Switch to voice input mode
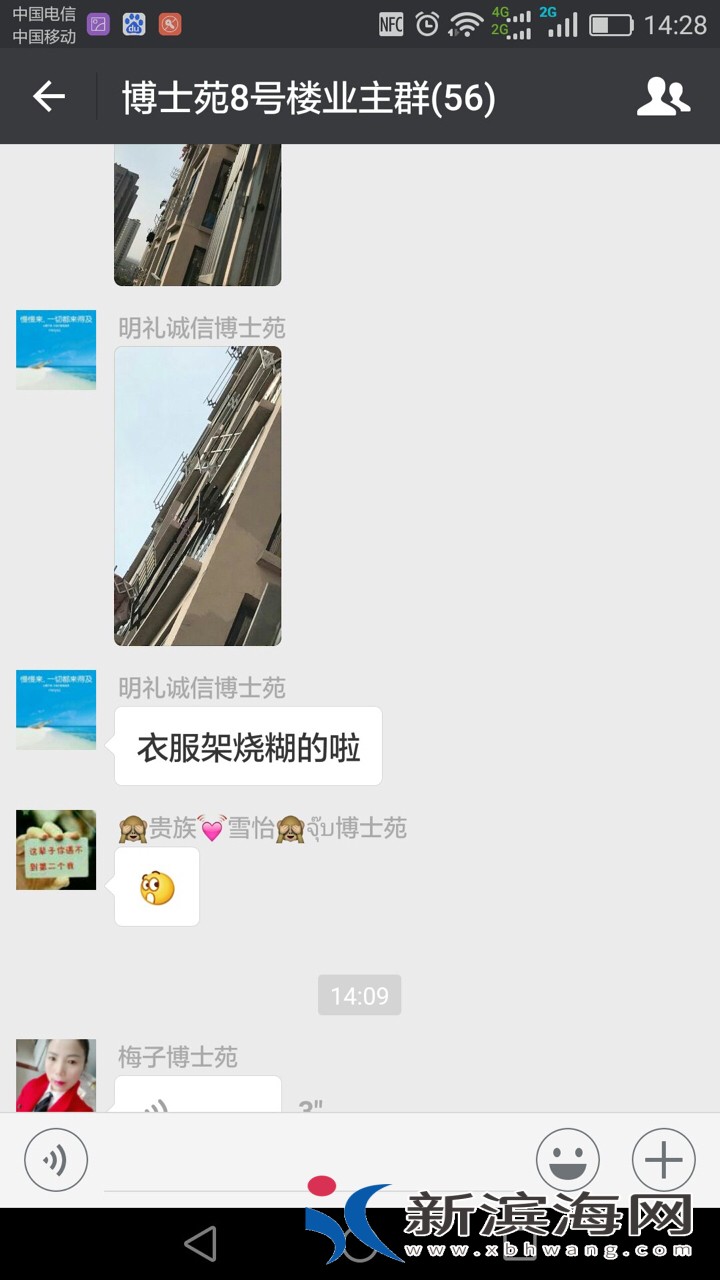Image resolution: width=720 pixels, height=1280 pixels. tap(56, 1160)
